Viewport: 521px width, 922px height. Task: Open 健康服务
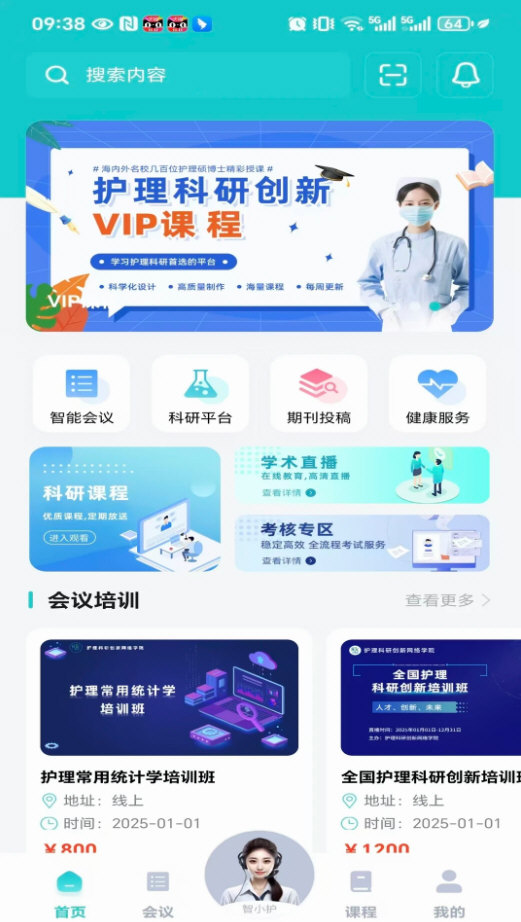437,393
